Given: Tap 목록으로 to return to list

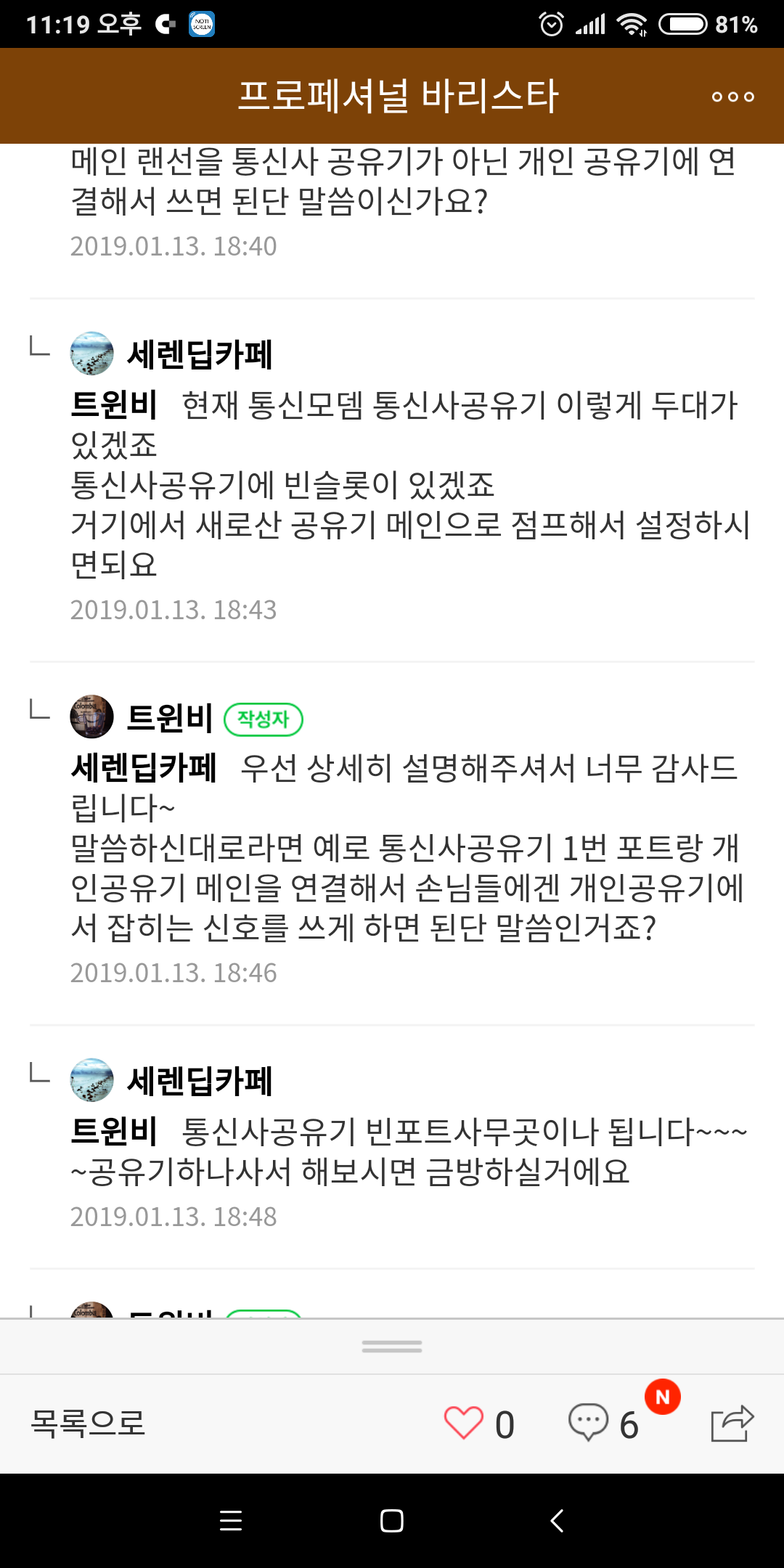Looking at the screenshot, I should (x=88, y=1423).
